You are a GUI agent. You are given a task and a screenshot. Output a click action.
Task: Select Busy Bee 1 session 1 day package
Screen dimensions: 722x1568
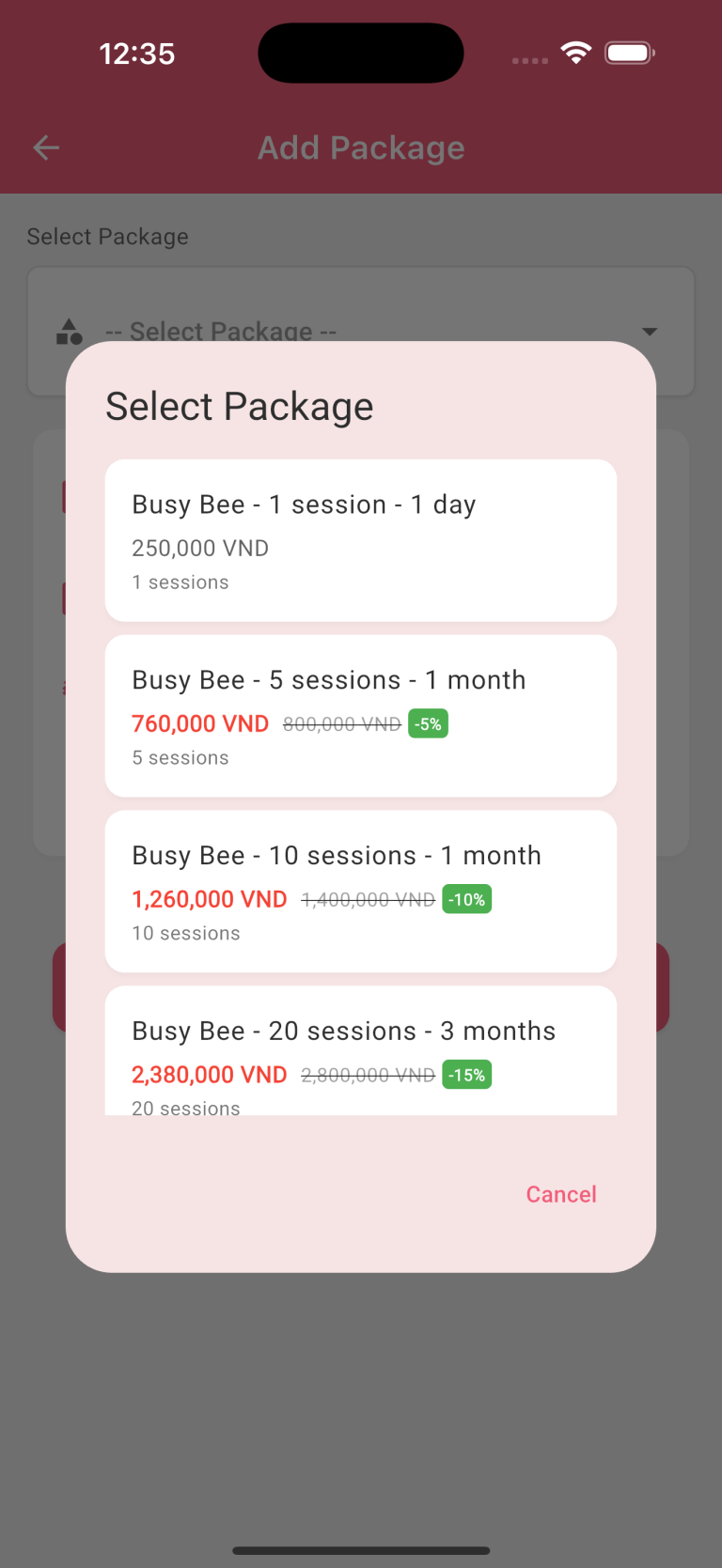point(360,540)
